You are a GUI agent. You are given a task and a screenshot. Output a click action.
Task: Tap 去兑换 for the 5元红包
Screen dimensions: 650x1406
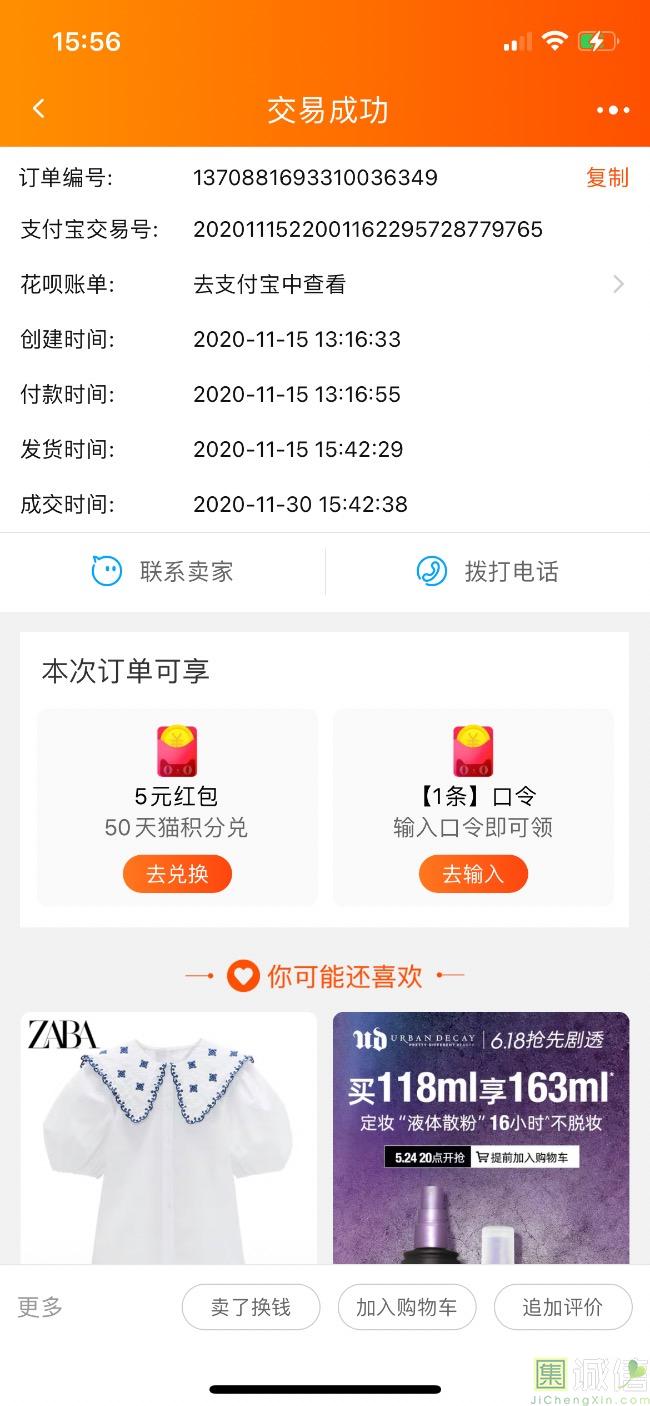point(177,874)
